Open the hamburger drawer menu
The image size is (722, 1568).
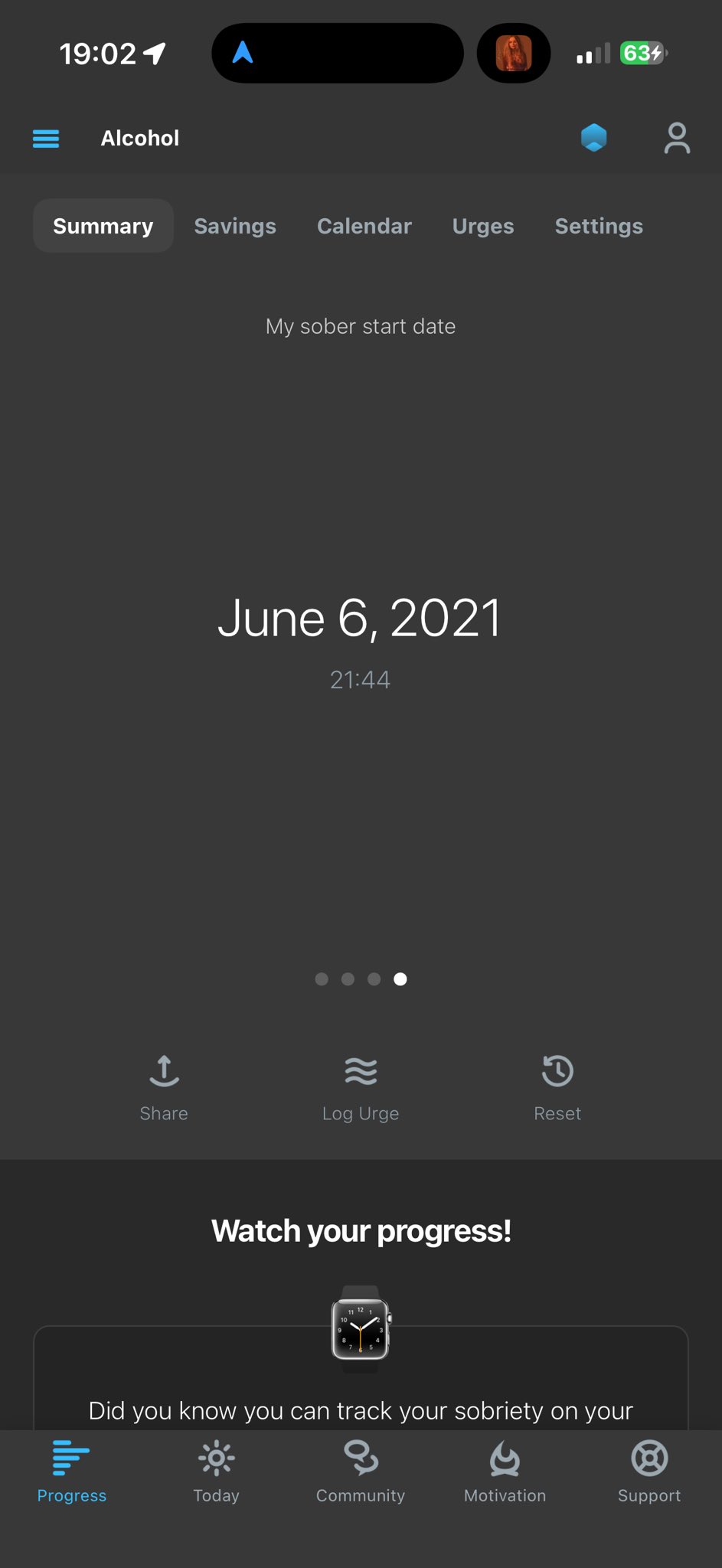pos(46,139)
